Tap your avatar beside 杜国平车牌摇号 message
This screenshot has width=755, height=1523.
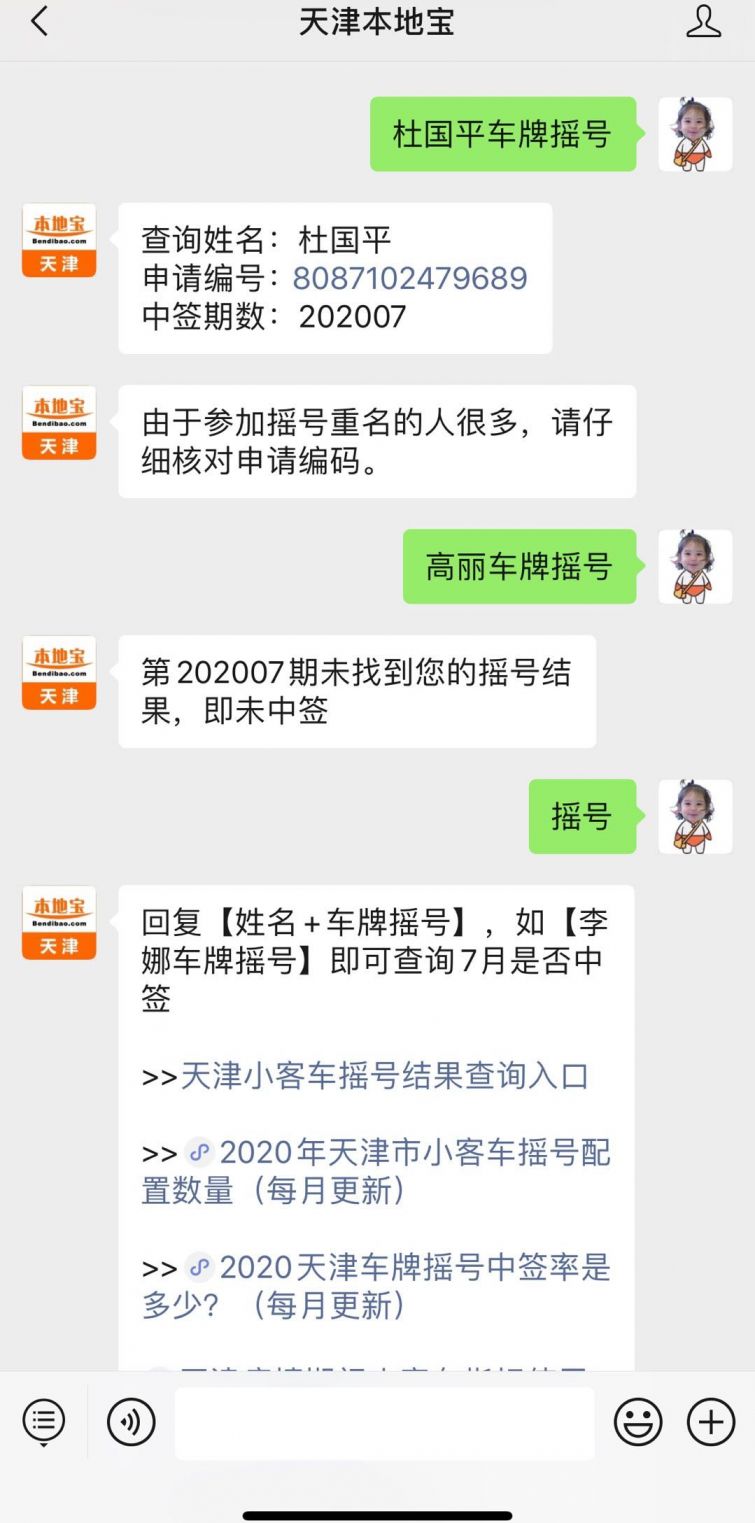(695, 134)
